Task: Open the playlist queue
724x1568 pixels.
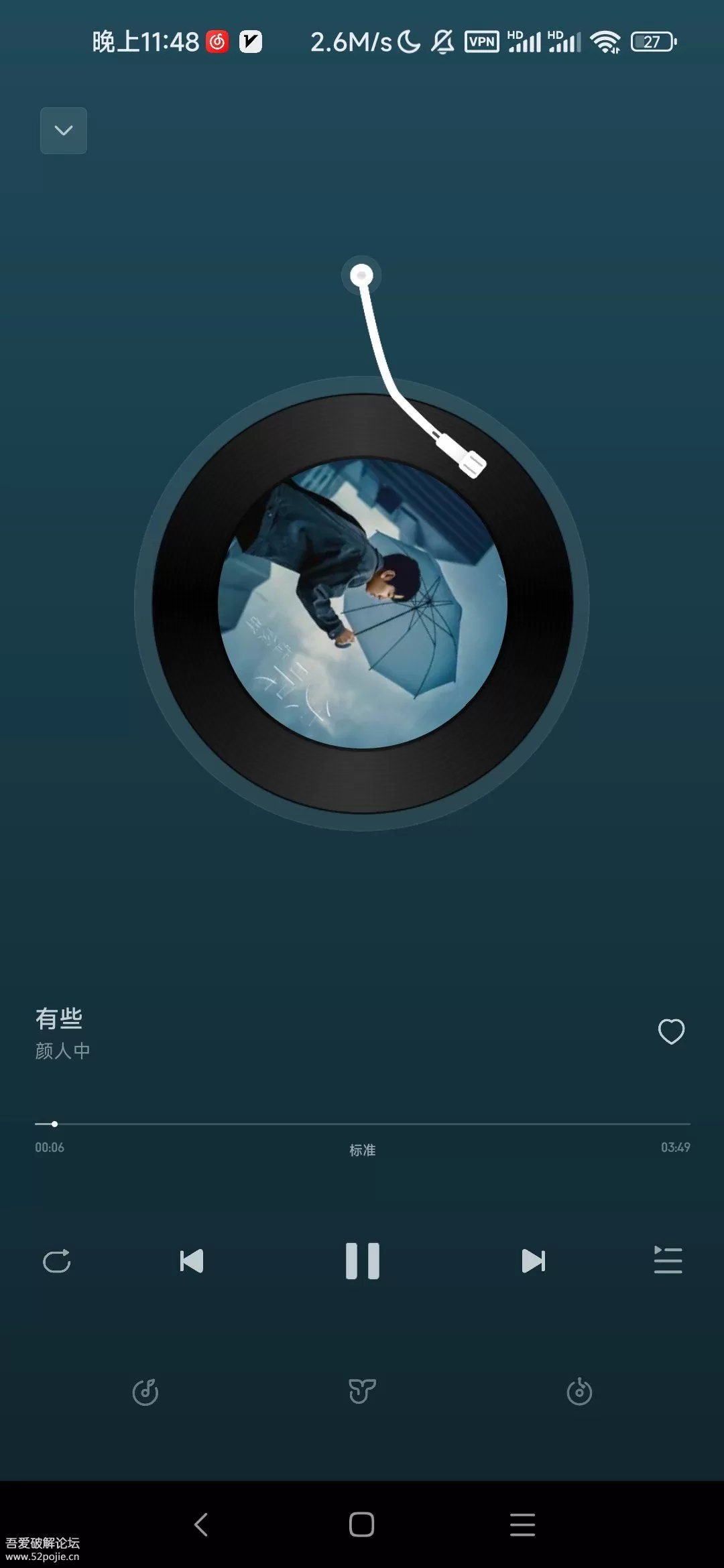Action: (x=668, y=1260)
